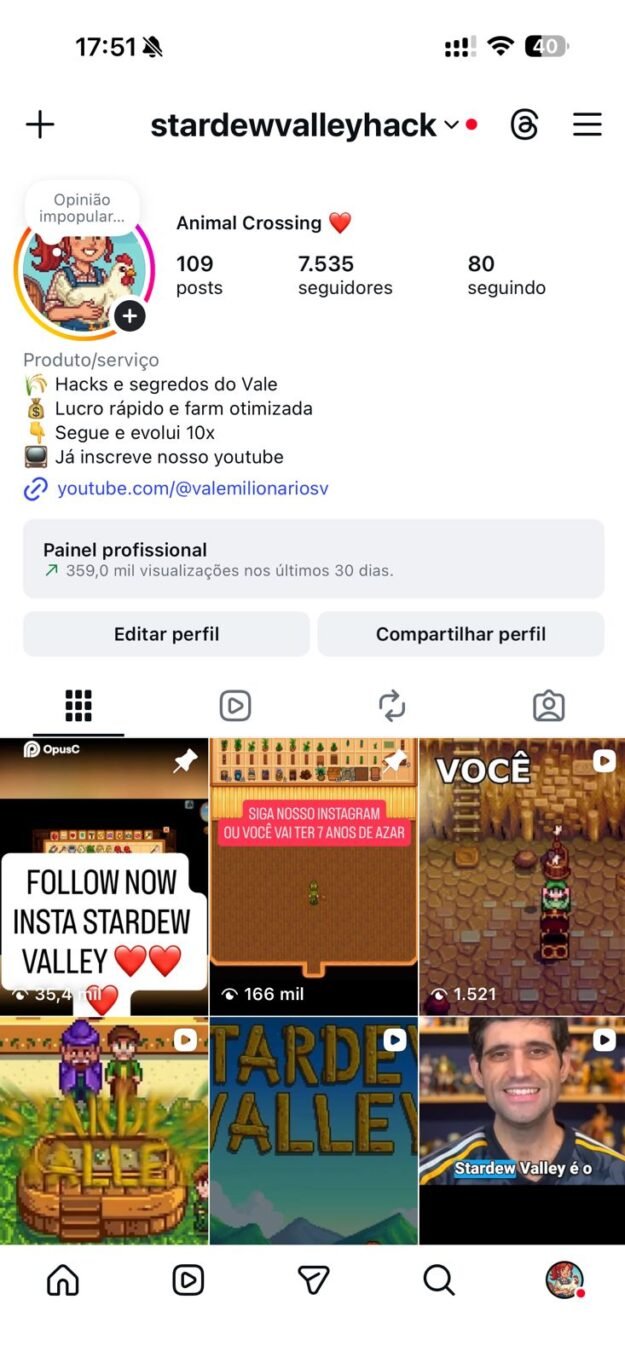
Task: Tap the Compartilhar perfil button
Action: click(461, 634)
